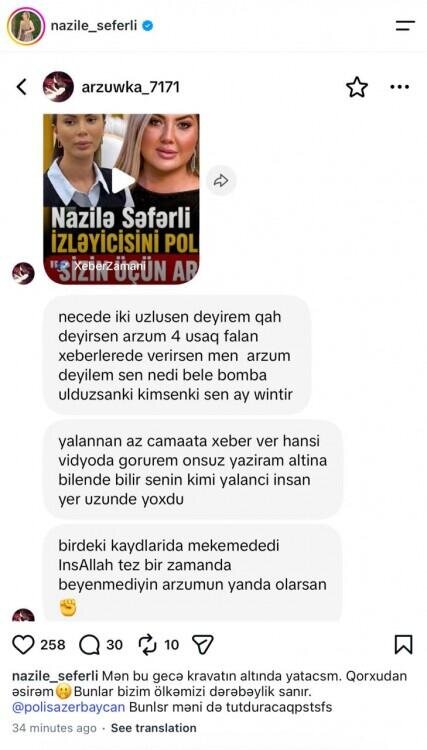The width and height of the screenshot is (427, 750).
Task: Open the posted screenshot image
Action: tap(213, 337)
